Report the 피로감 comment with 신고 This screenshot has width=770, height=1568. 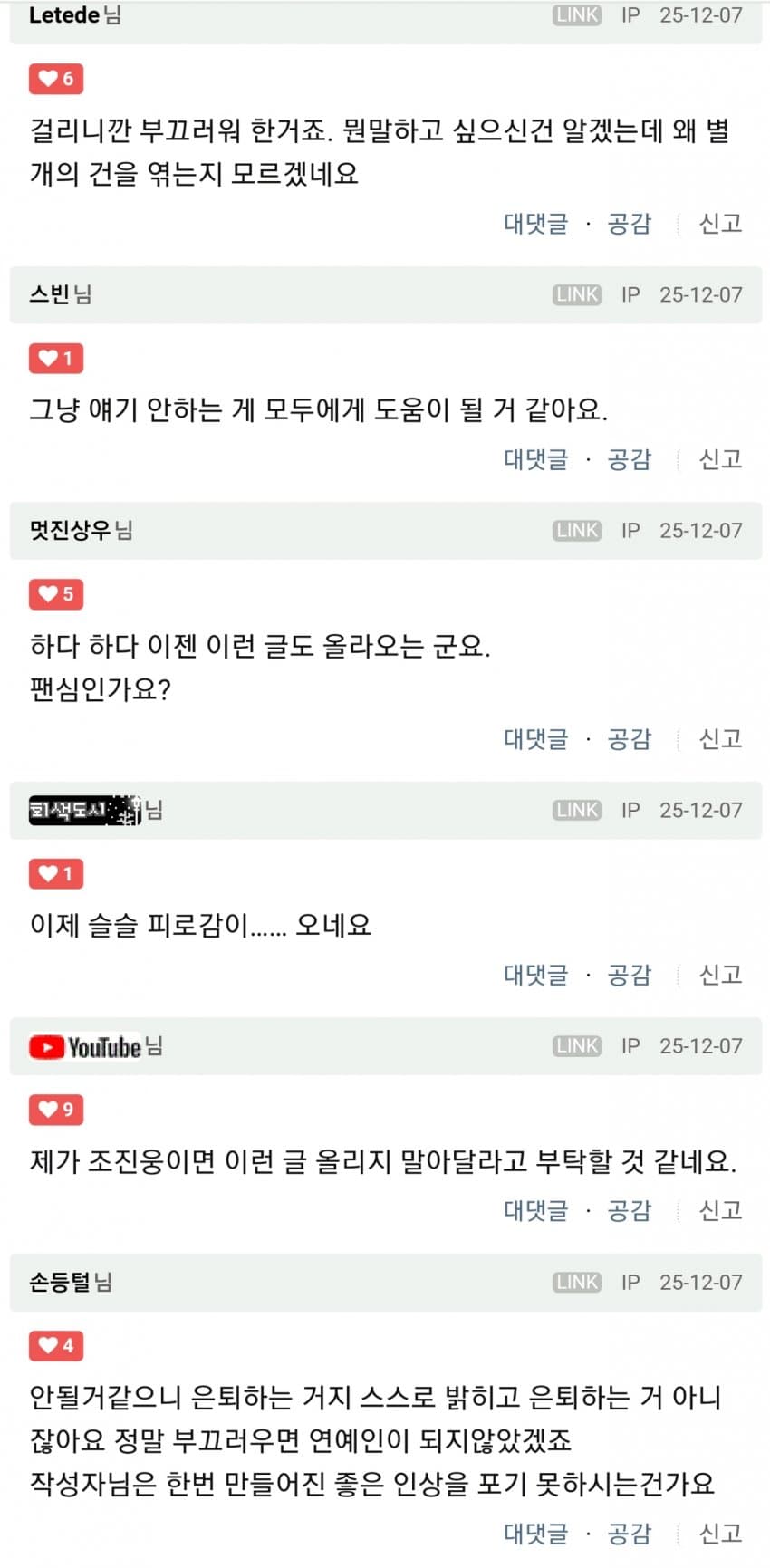(x=720, y=975)
